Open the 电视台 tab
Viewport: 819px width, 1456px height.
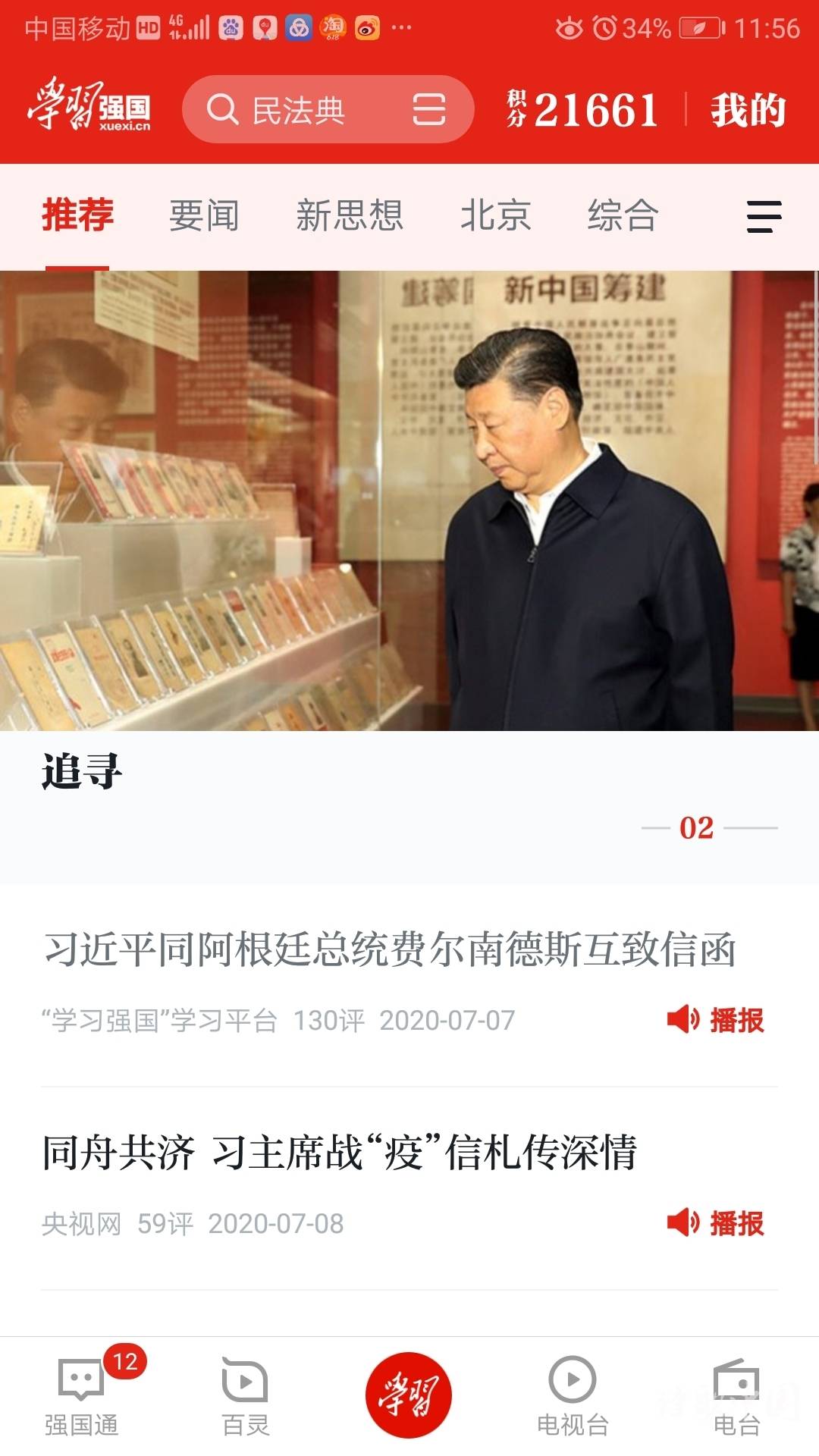tap(573, 1396)
